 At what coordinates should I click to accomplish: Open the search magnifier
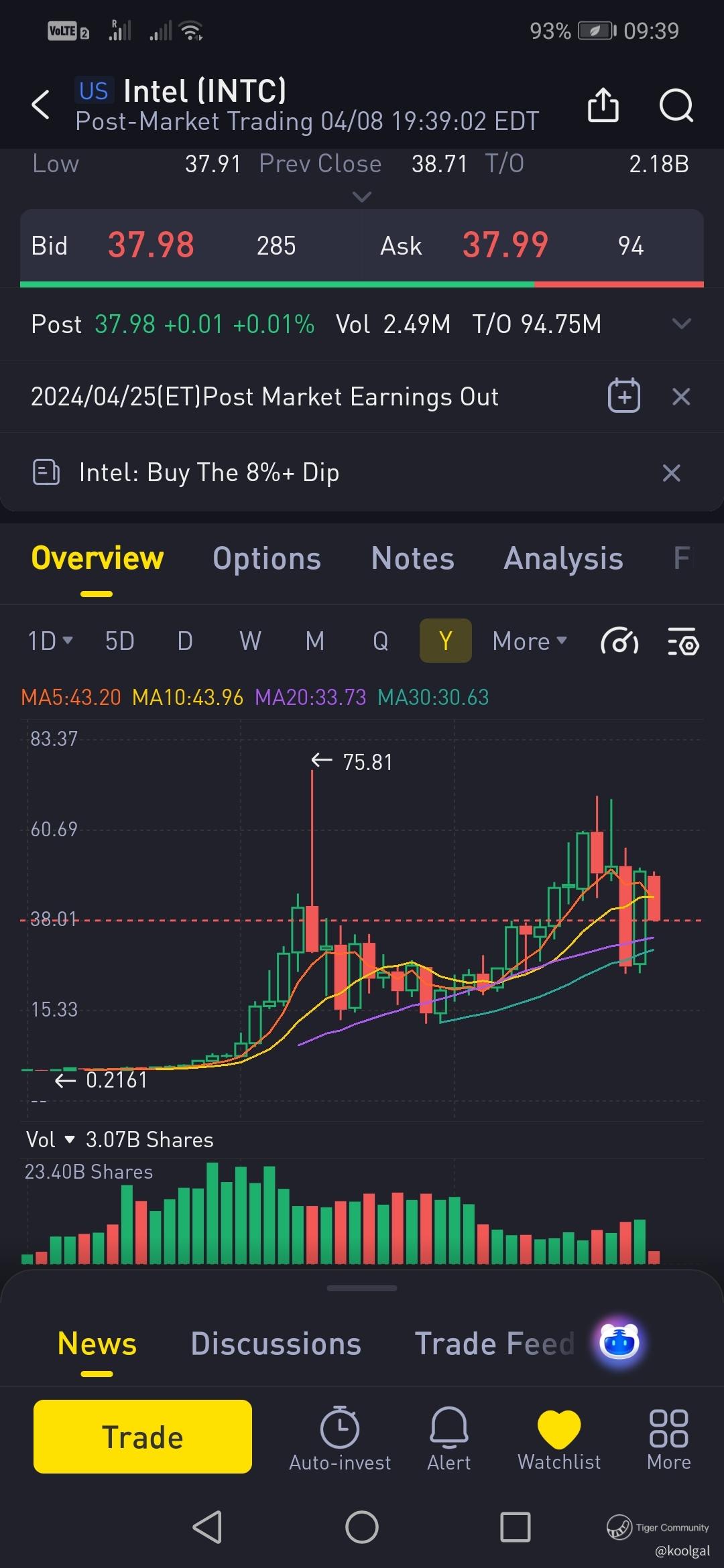click(676, 105)
